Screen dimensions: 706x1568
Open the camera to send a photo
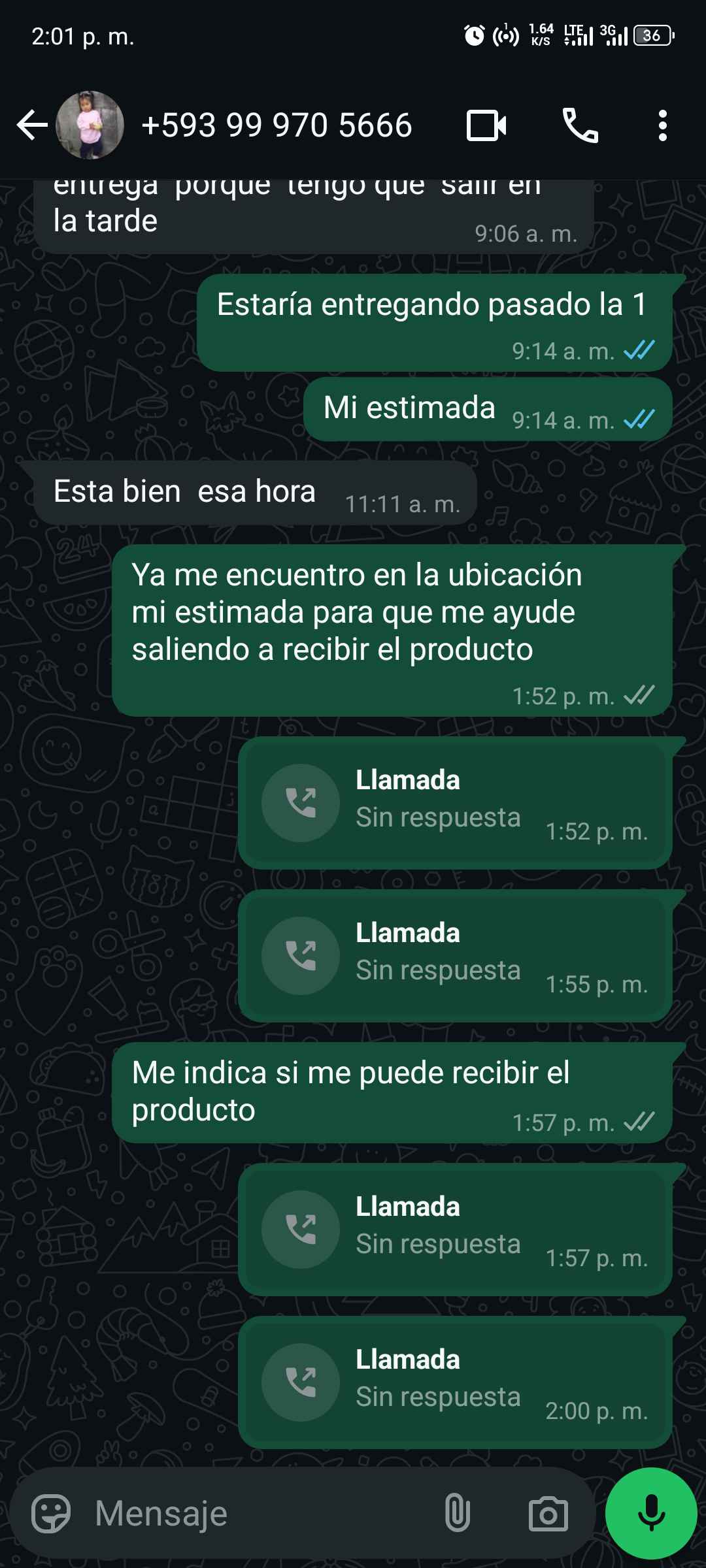pos(548,1513)
